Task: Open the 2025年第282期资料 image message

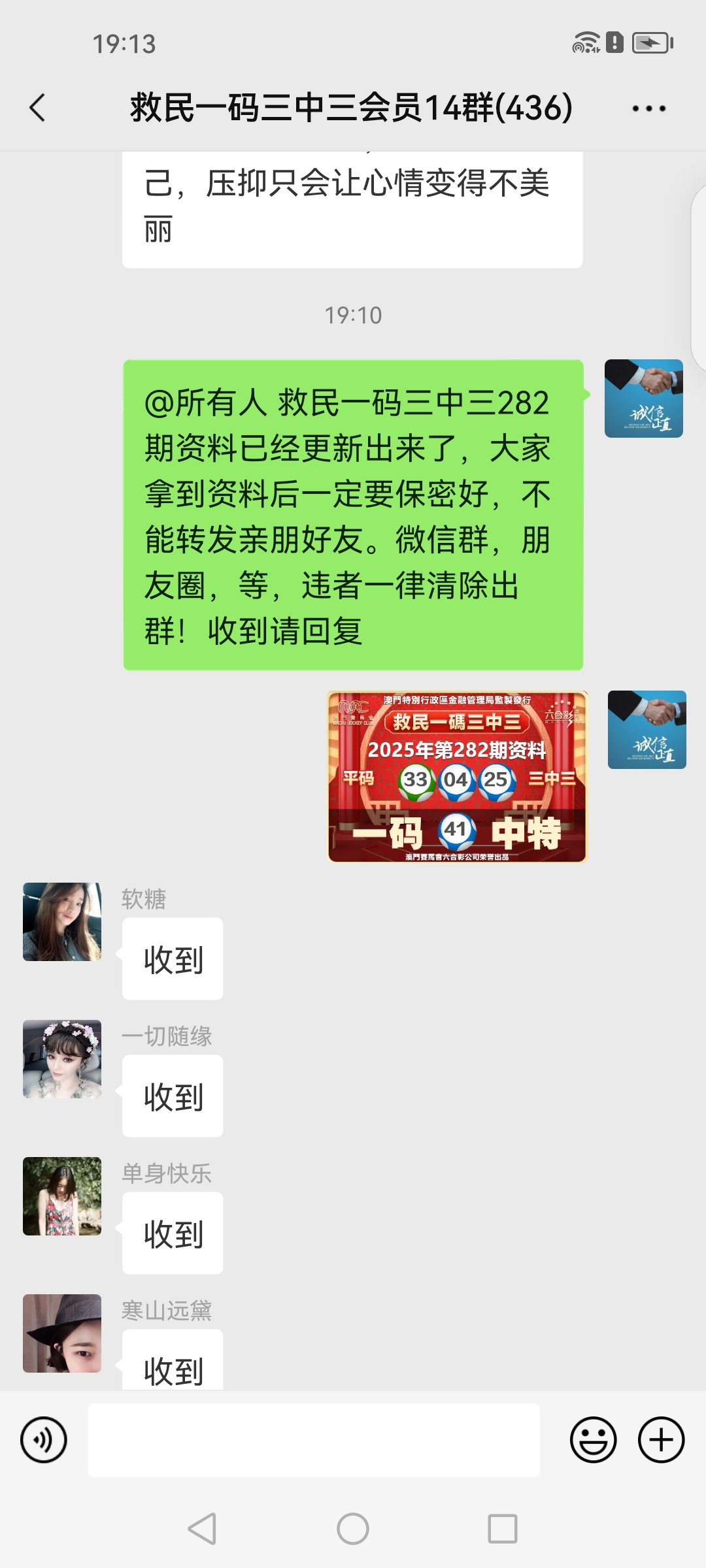Action: 457,777
